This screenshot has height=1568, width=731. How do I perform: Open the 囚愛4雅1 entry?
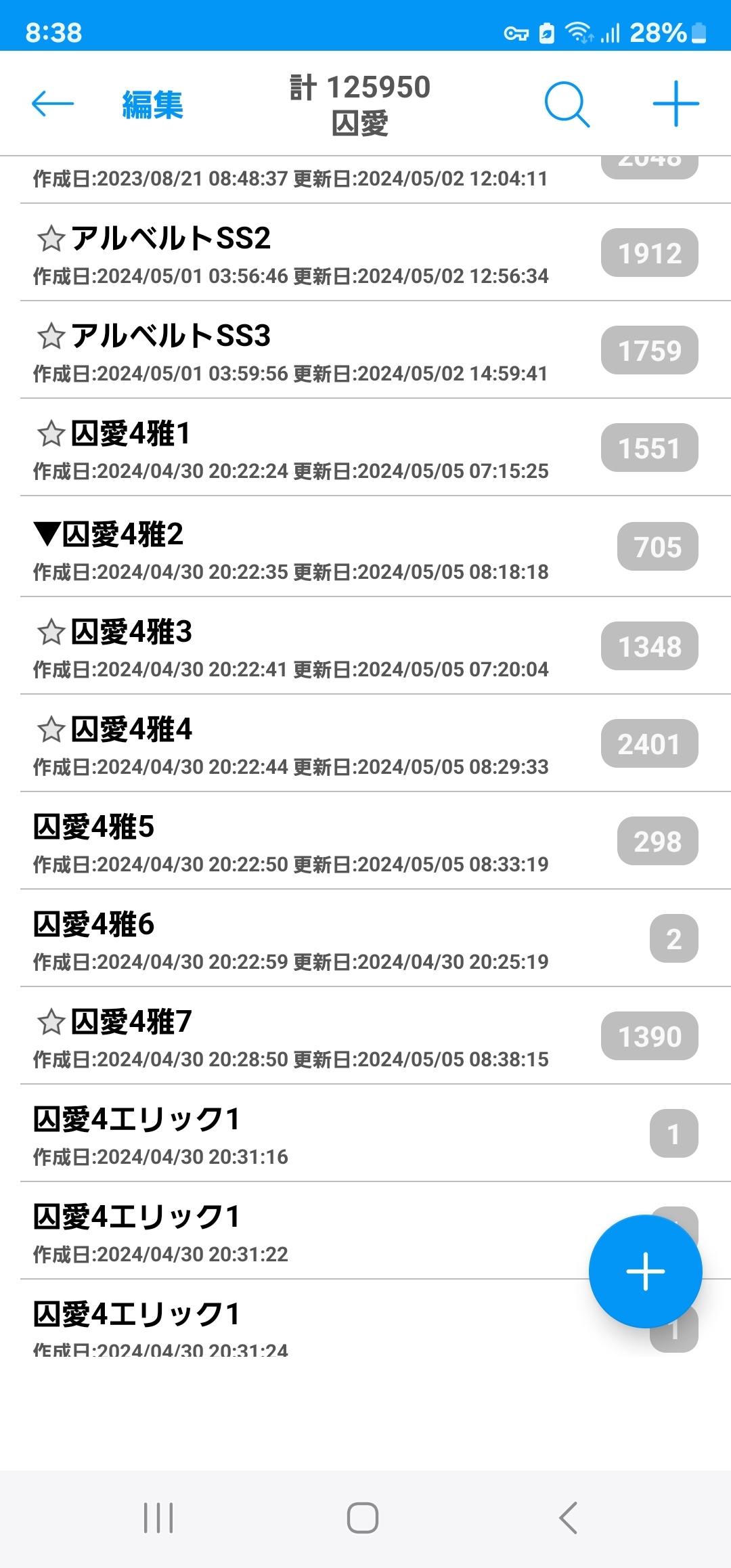point(291,448)
